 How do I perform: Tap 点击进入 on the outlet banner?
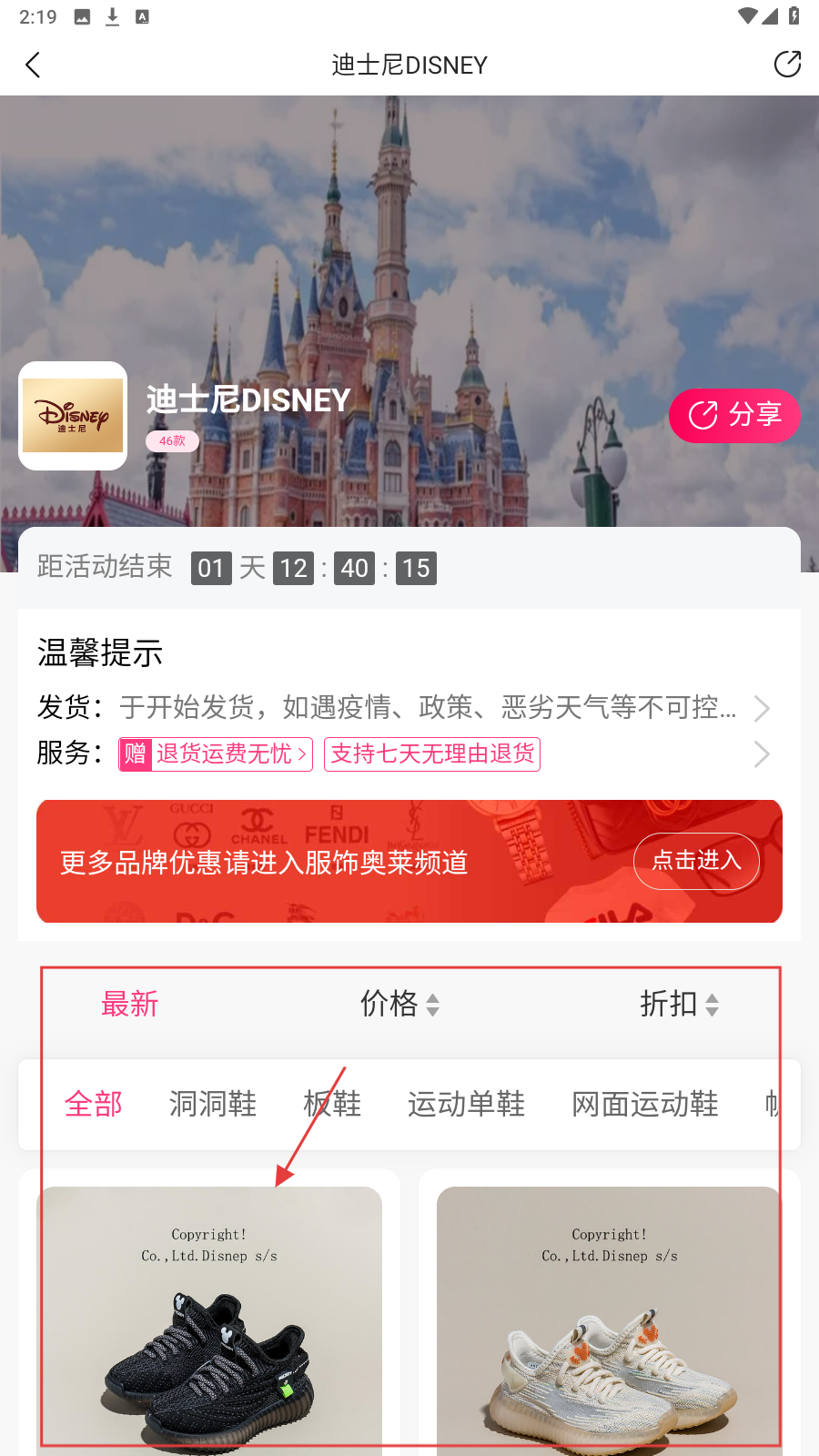pyautogui.click(x=696, y=861)
